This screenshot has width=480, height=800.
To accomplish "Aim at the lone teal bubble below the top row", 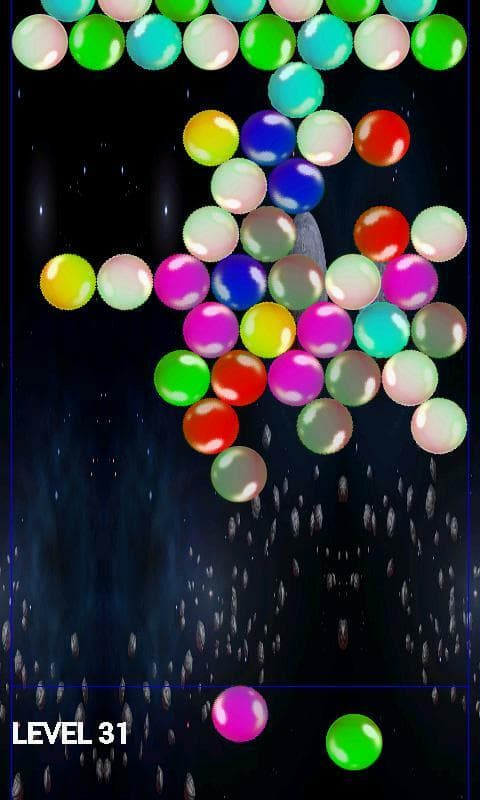I will (x=296, y=90).
